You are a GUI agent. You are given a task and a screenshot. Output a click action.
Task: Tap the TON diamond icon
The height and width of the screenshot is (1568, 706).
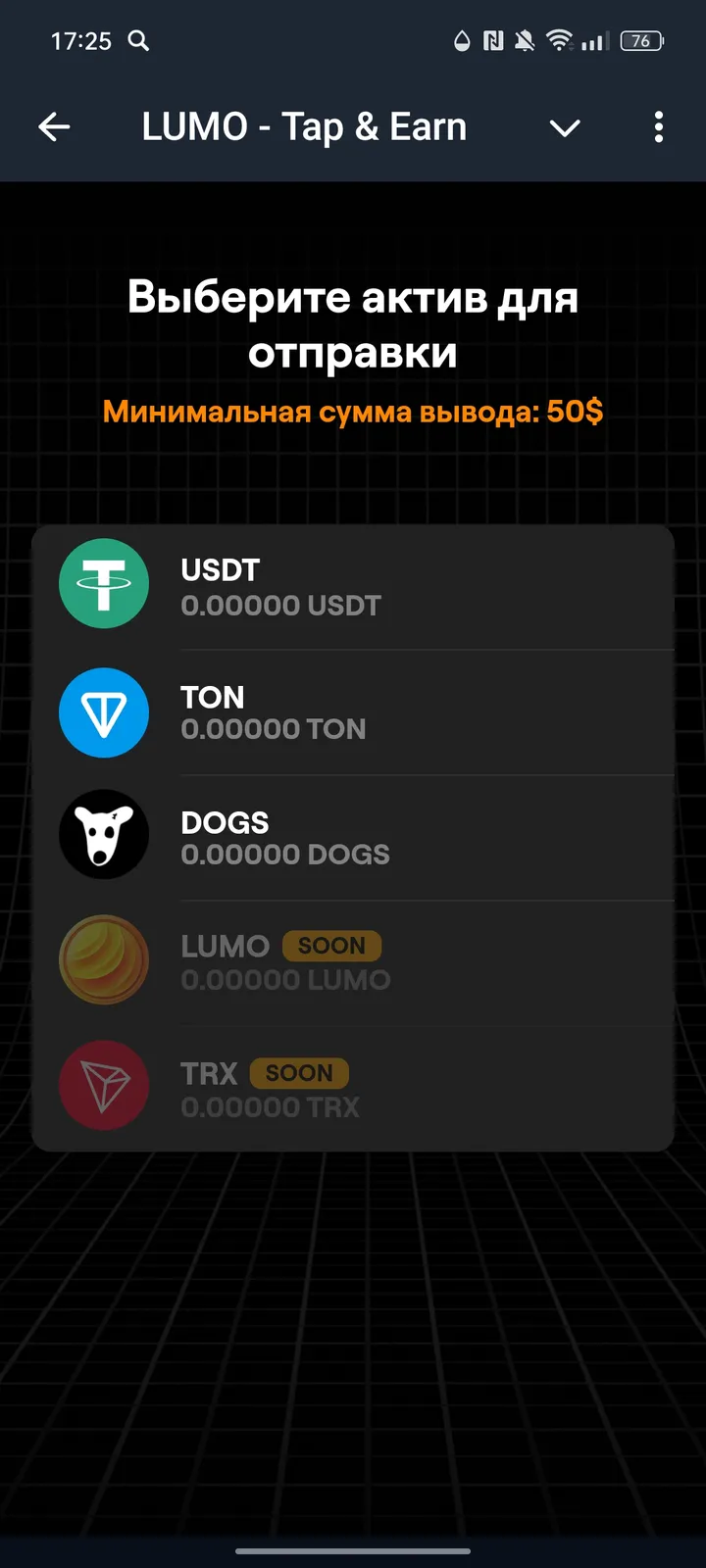point(103,712)
